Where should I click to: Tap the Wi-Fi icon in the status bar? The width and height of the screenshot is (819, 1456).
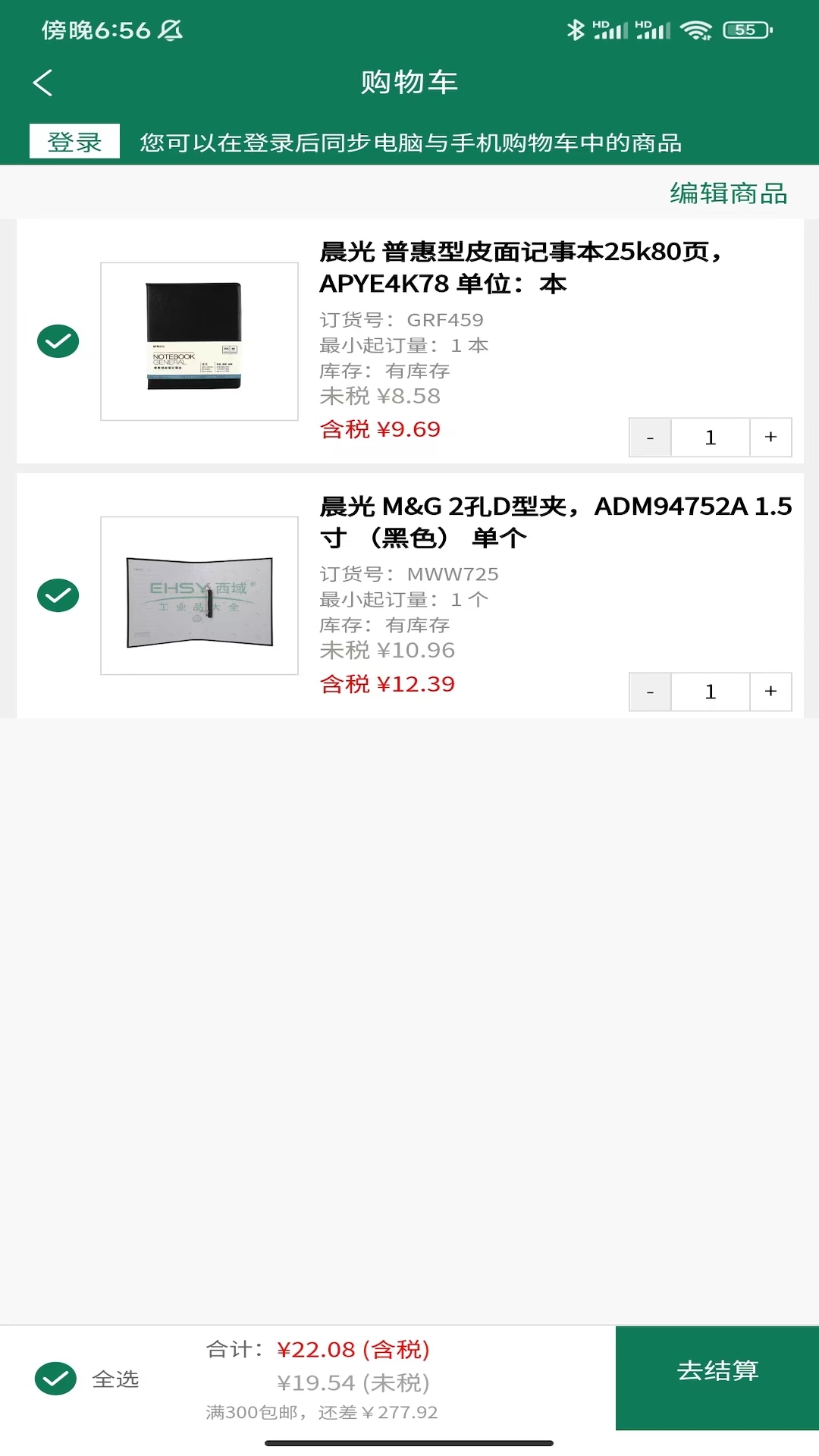[x=696, y=29]
